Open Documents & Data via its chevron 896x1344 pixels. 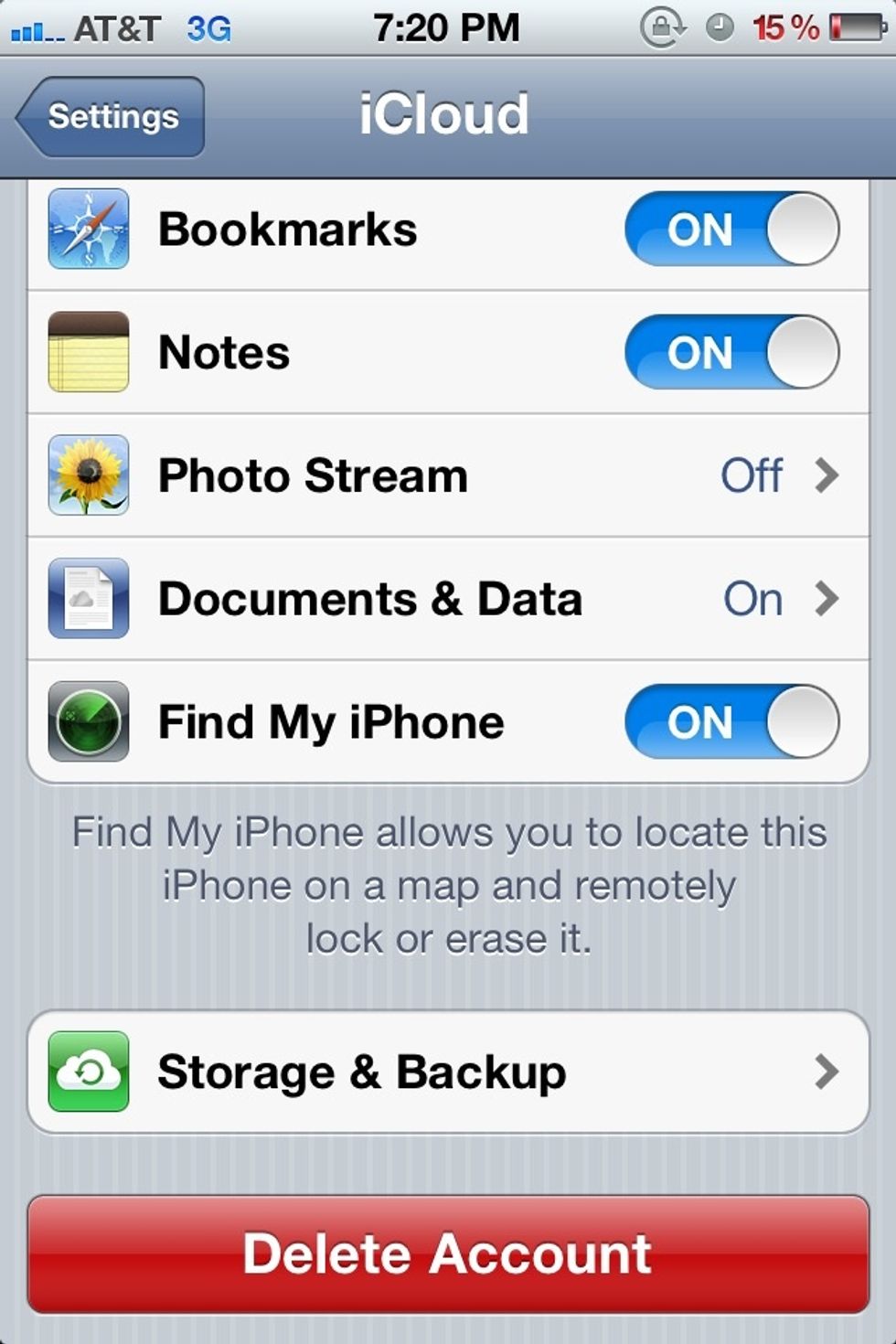point(828,599)
